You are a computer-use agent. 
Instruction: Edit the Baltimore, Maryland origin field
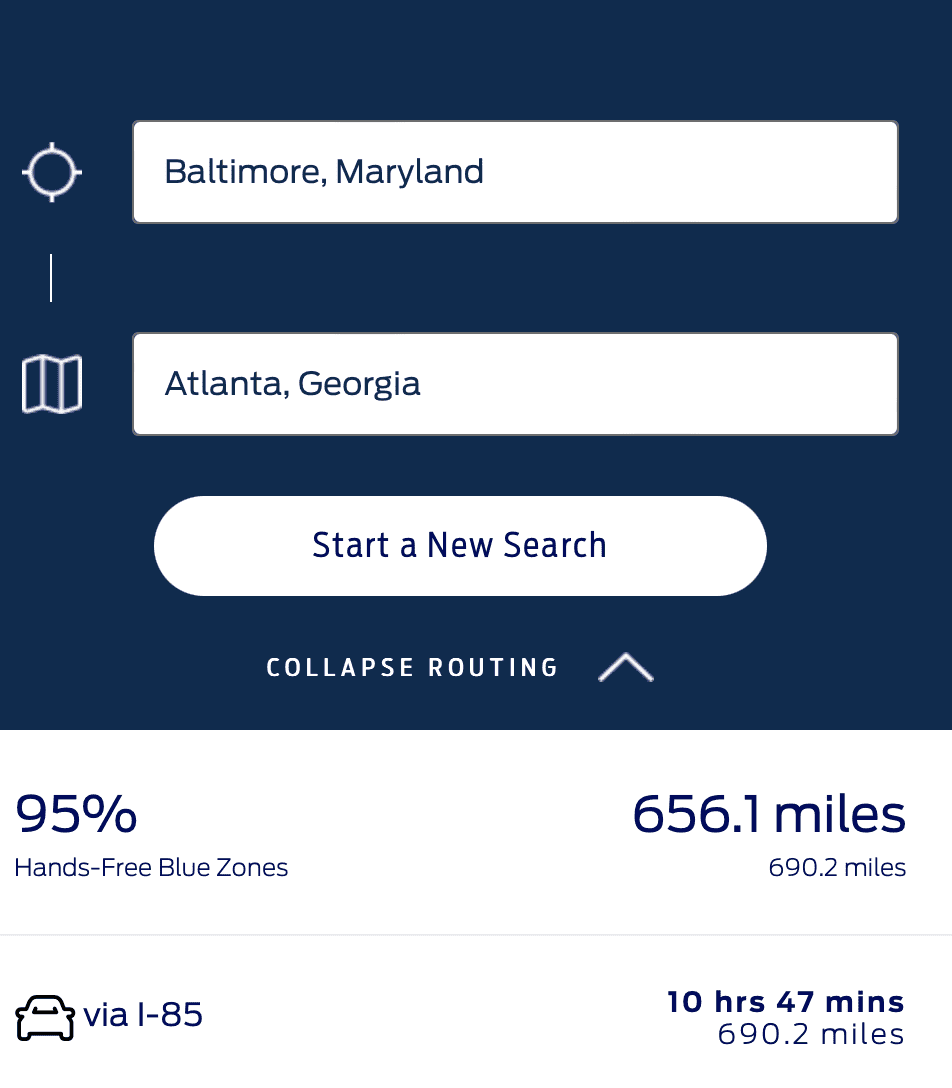pyautogui.click(x=515, y=172)
